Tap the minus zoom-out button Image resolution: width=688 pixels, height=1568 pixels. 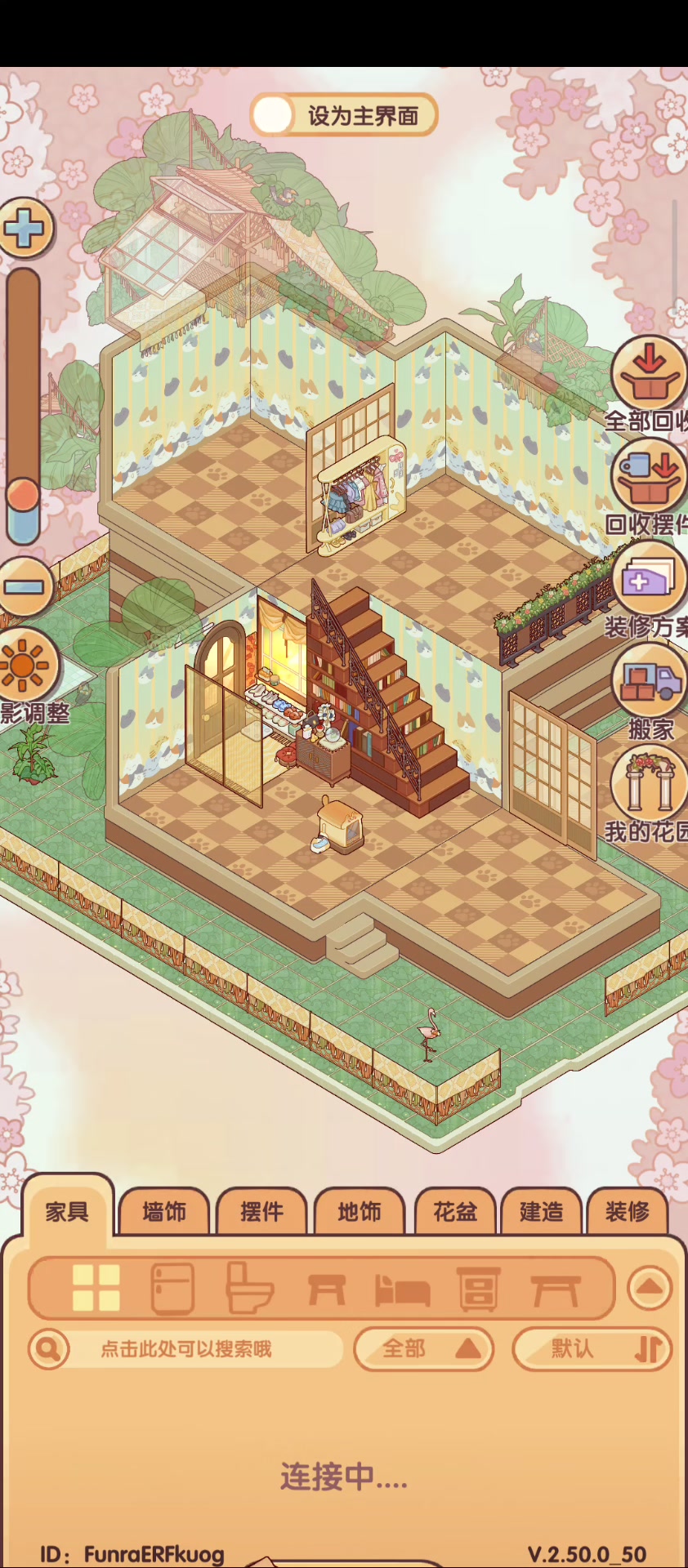[x=25, y=586]
